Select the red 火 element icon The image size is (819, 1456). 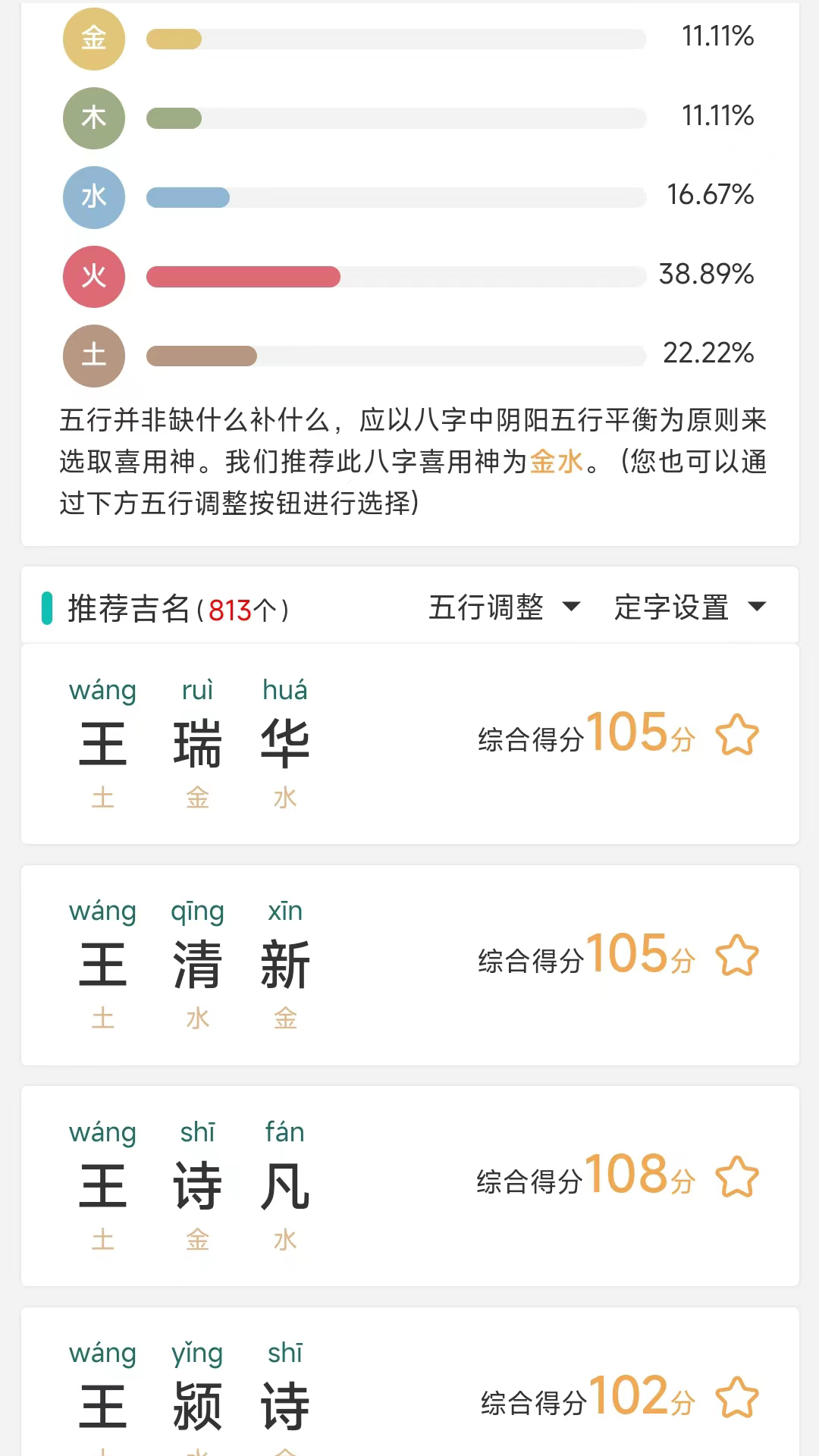pos(93,277)
